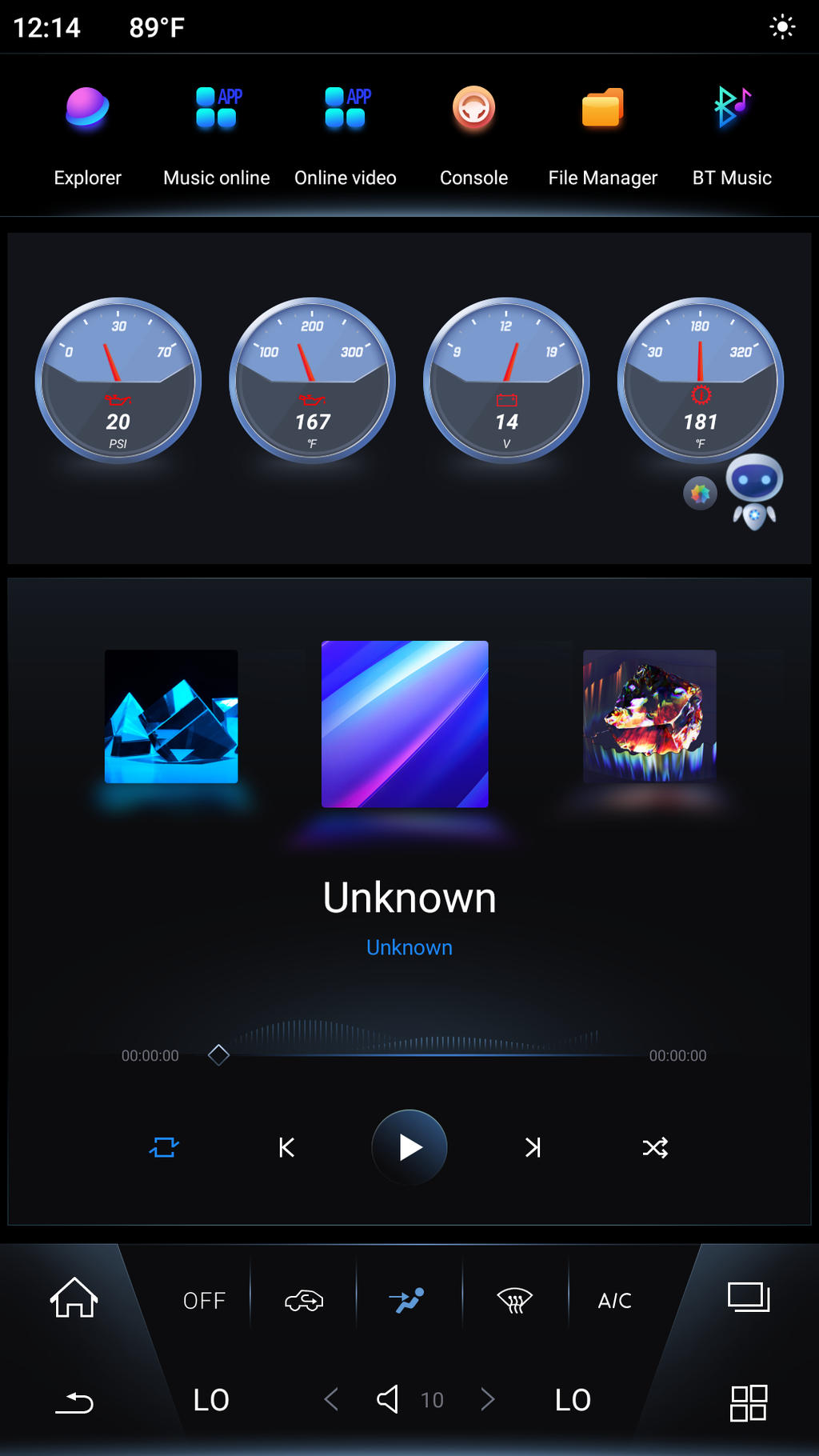Viewport: 819px width, 1456px height.
Task: Open the apps grid
Action: (748, 1402)
